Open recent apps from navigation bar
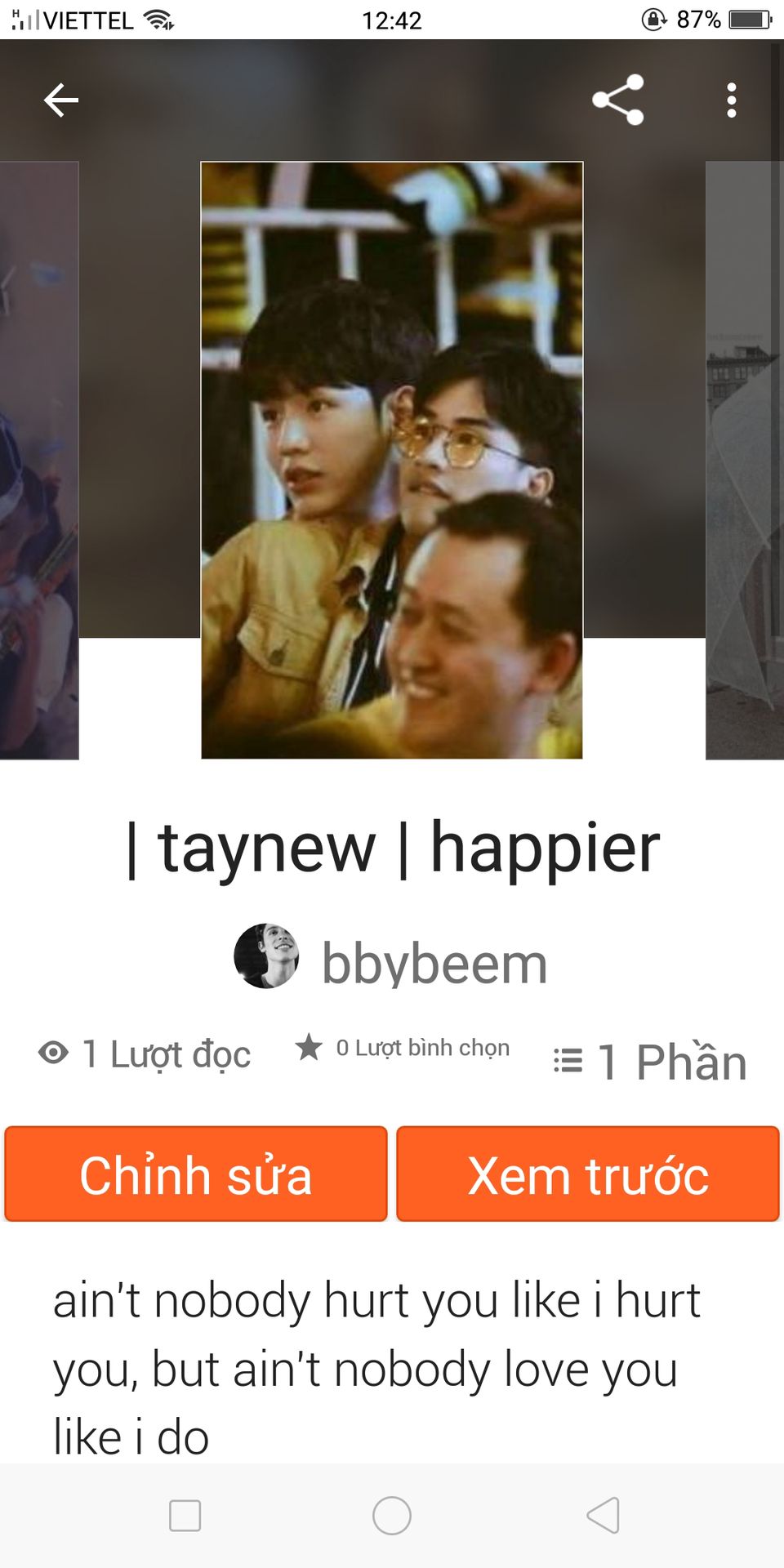 (x=185, y=1516)
